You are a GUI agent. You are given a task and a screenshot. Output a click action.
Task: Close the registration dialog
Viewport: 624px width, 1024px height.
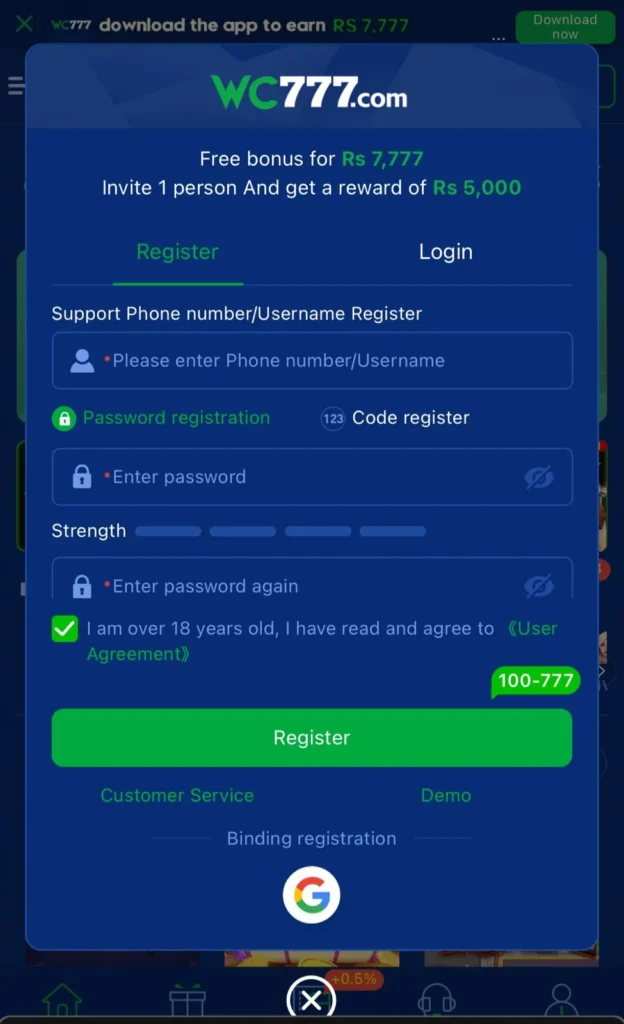point(312,1000)
